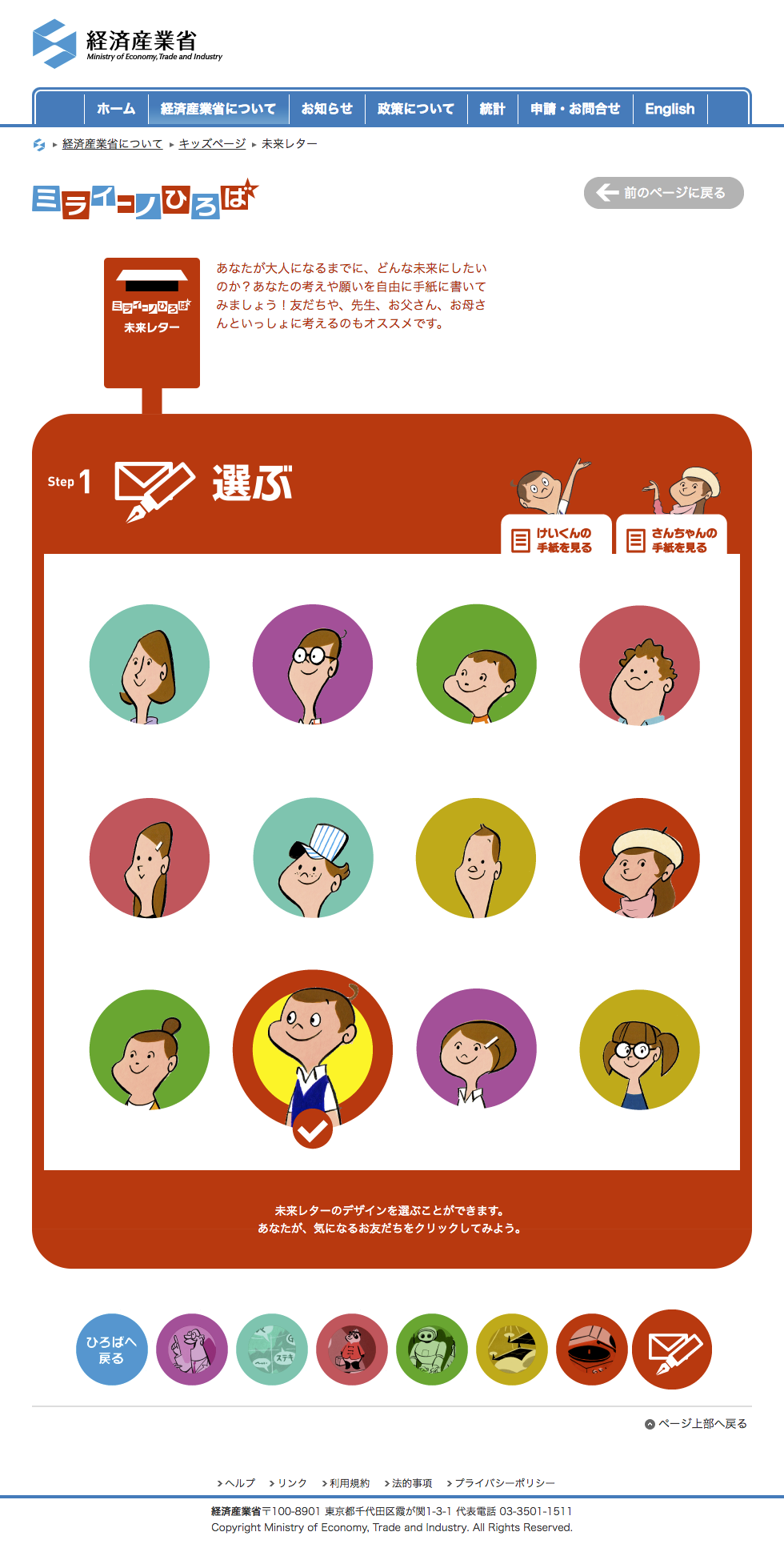Pick the girl wearing a beret
Viewport: 784px width, 1568px height.
point(639,857)
